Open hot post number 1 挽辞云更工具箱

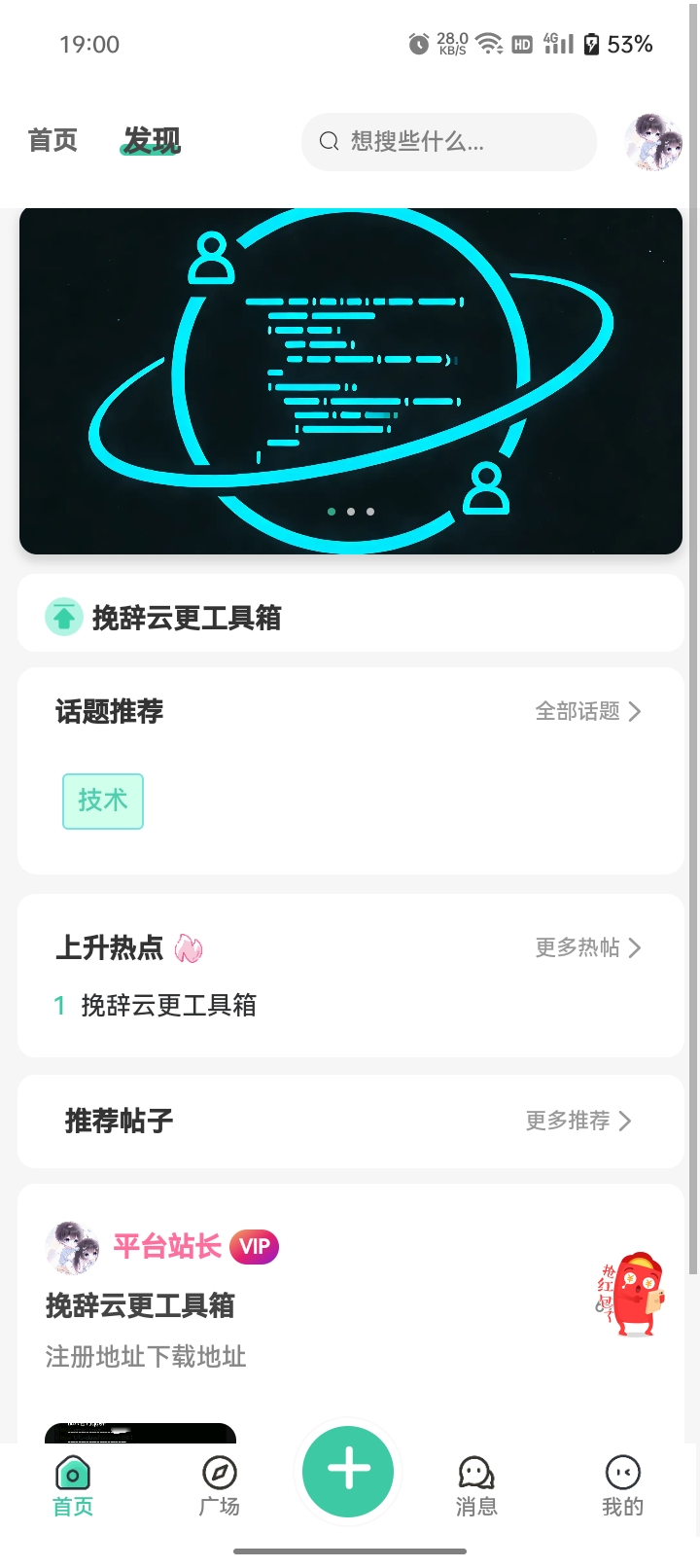click(x=168, y=1005)
